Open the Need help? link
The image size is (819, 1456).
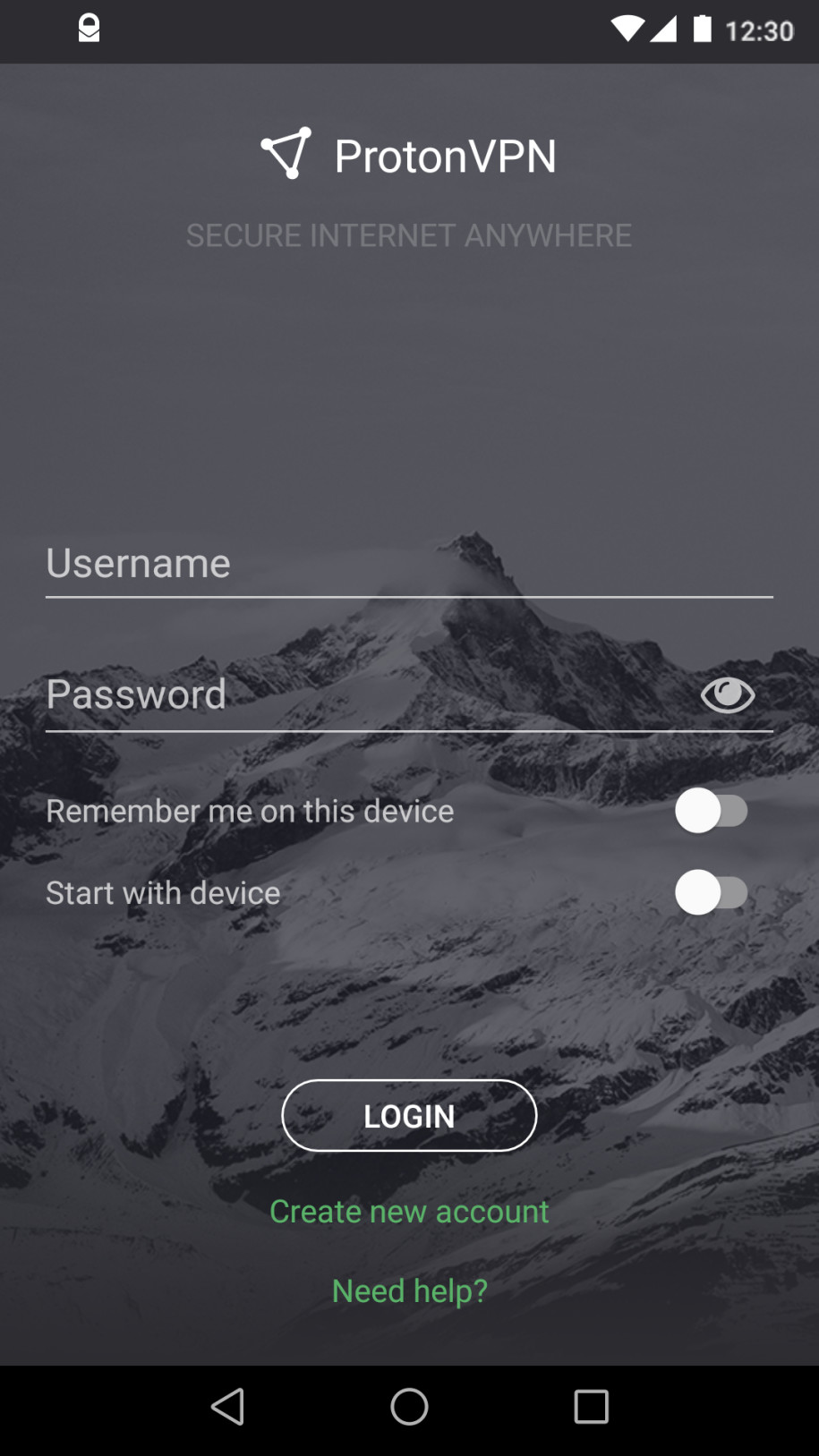click(x=409, y=1291)
